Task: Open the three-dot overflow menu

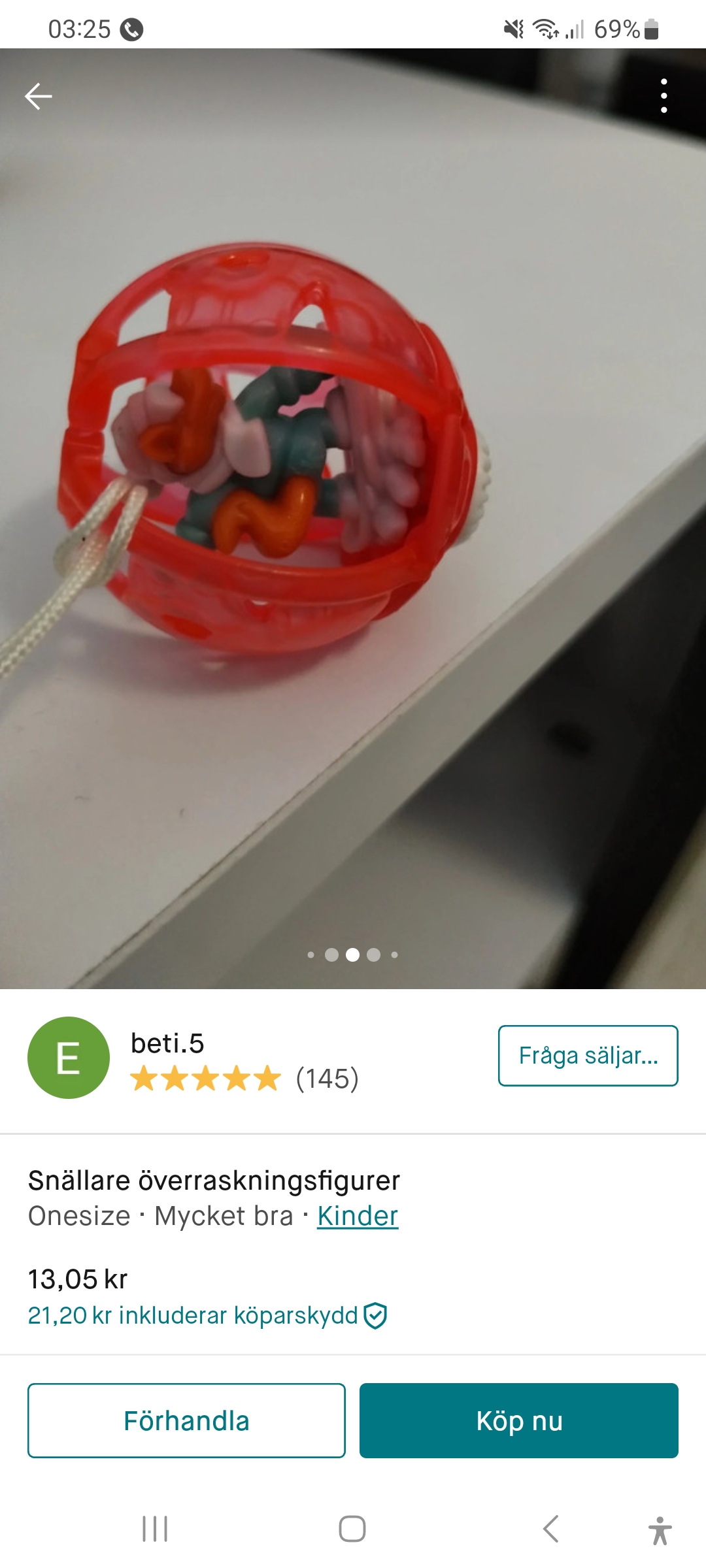Action: click(664, 96)
